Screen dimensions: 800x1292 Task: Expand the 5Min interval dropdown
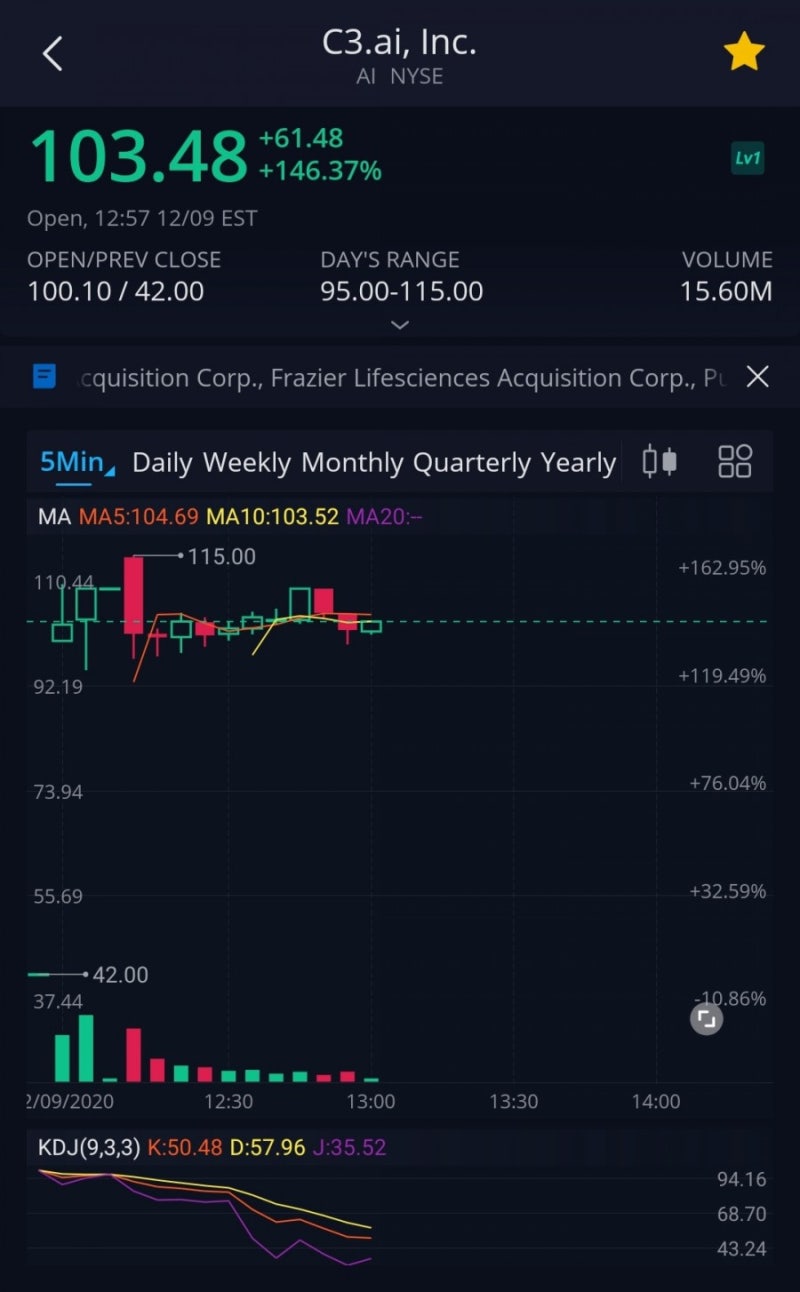click(72, 460)
